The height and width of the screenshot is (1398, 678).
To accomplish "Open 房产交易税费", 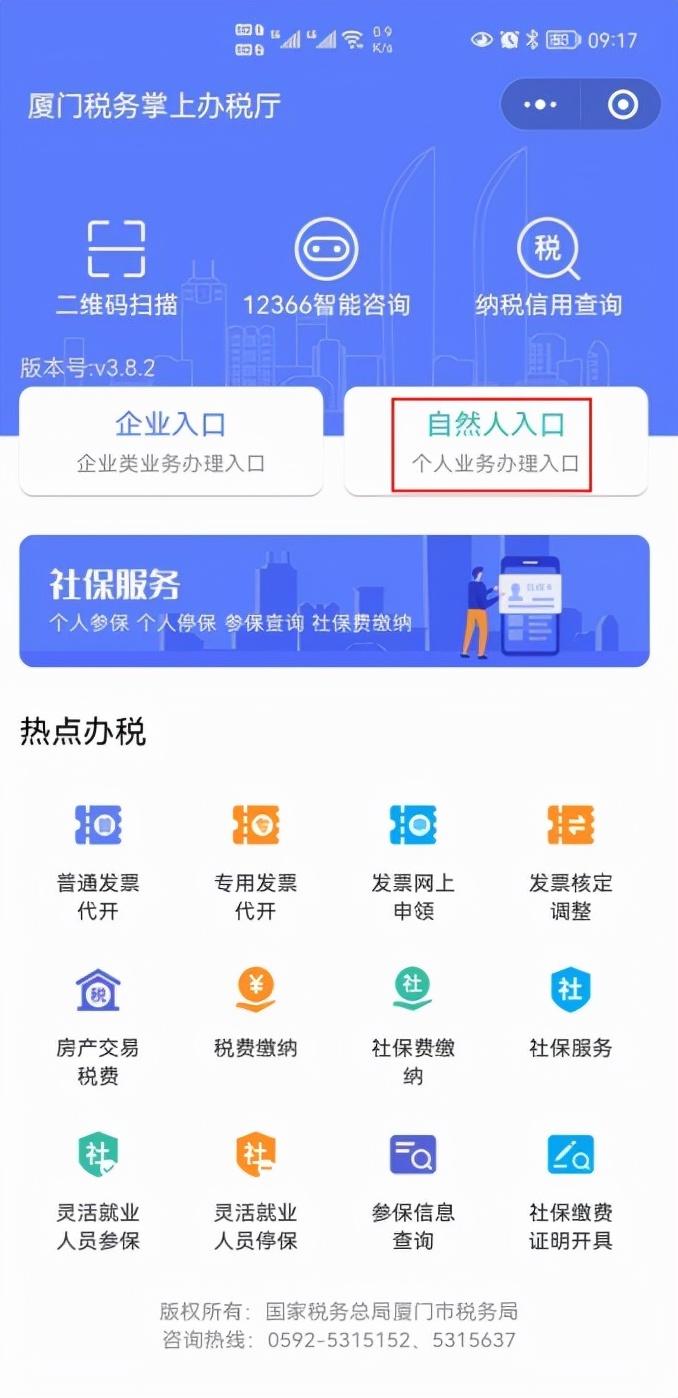I will coord(97,1025).
